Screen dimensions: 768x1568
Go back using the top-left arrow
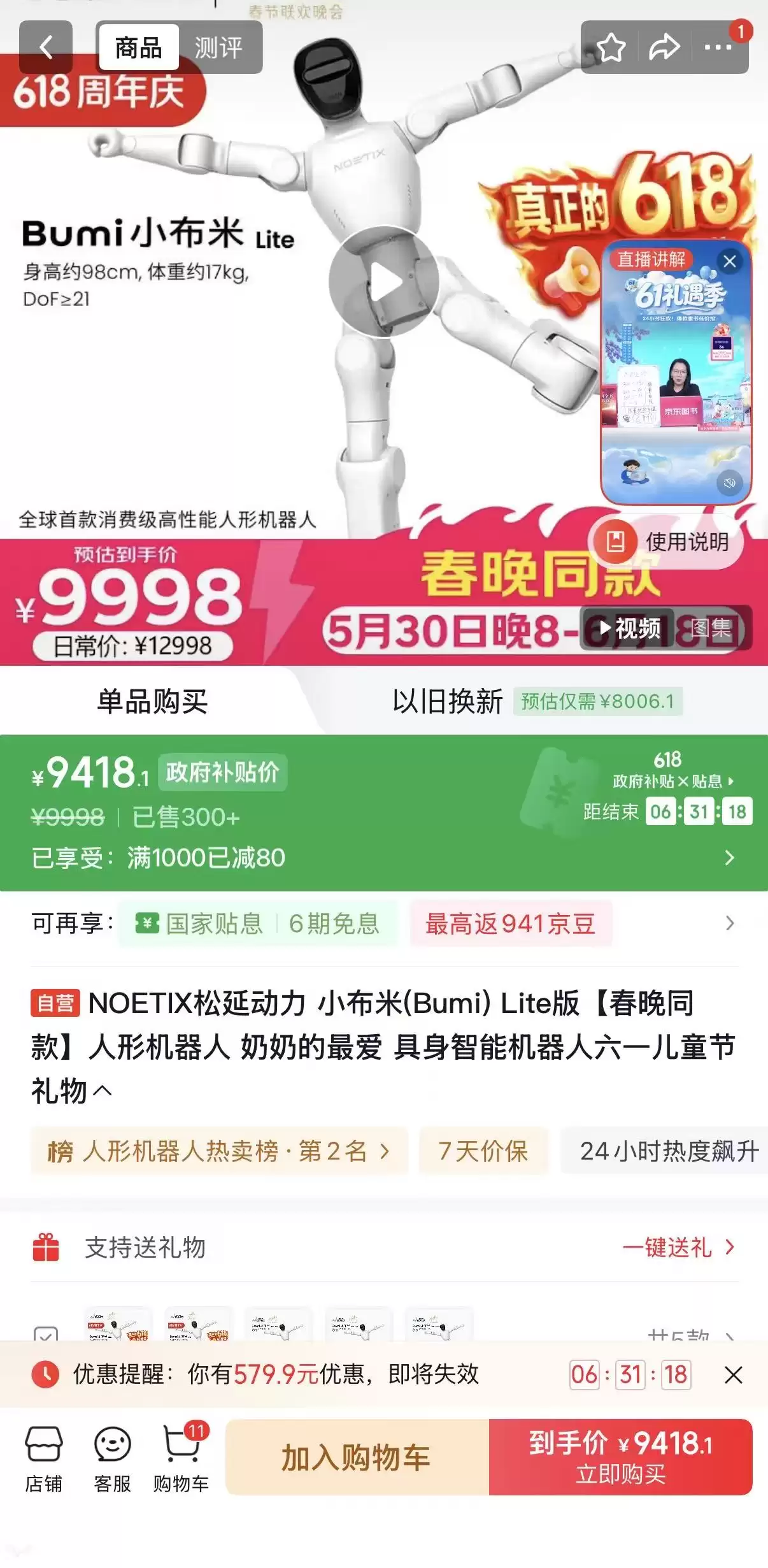tap(46, 47)
